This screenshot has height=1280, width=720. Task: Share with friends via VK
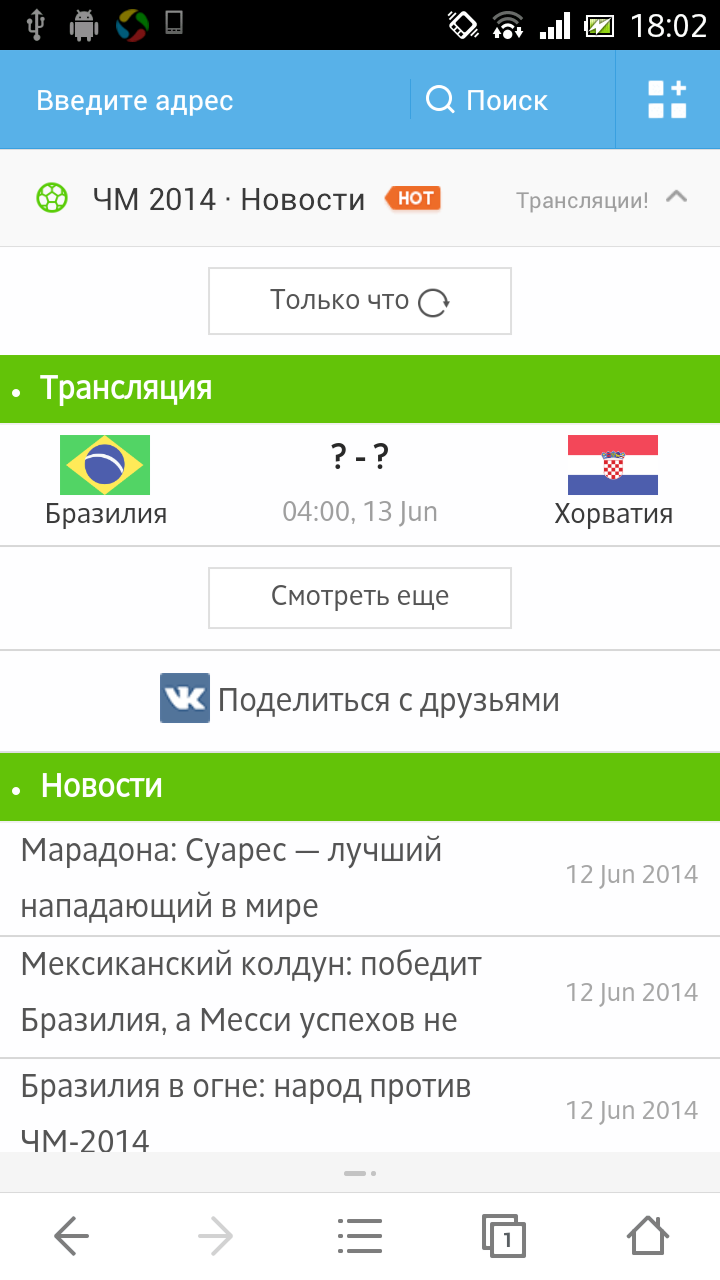(x=360, y=700)
